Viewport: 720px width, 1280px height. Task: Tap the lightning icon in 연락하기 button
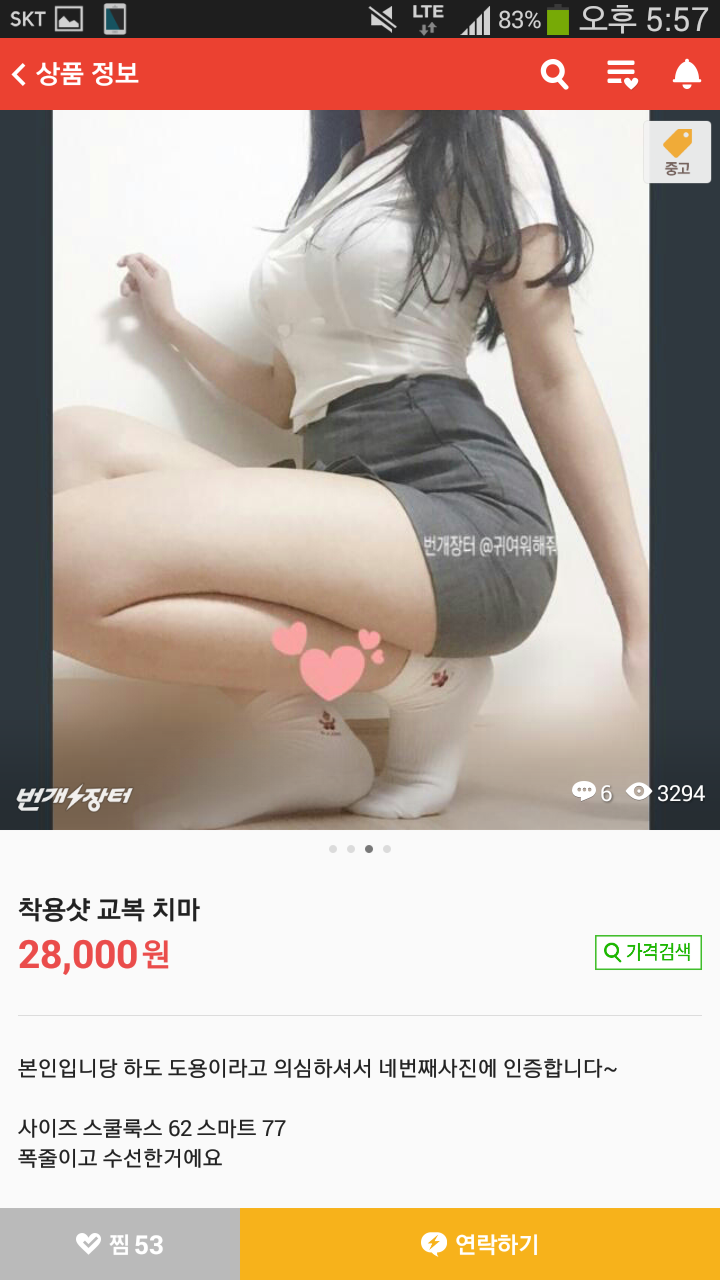point(434,1243)
